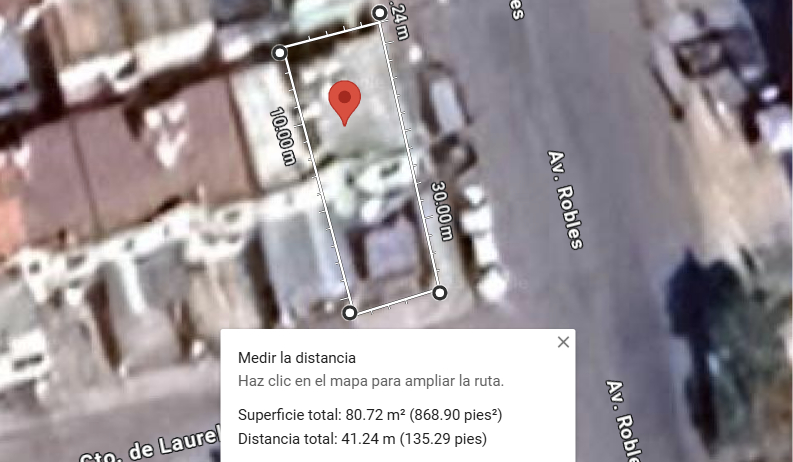Screen dimensions: 793x462
Task: Close the Medir la distancia card
Action: [x=563, y=342]
